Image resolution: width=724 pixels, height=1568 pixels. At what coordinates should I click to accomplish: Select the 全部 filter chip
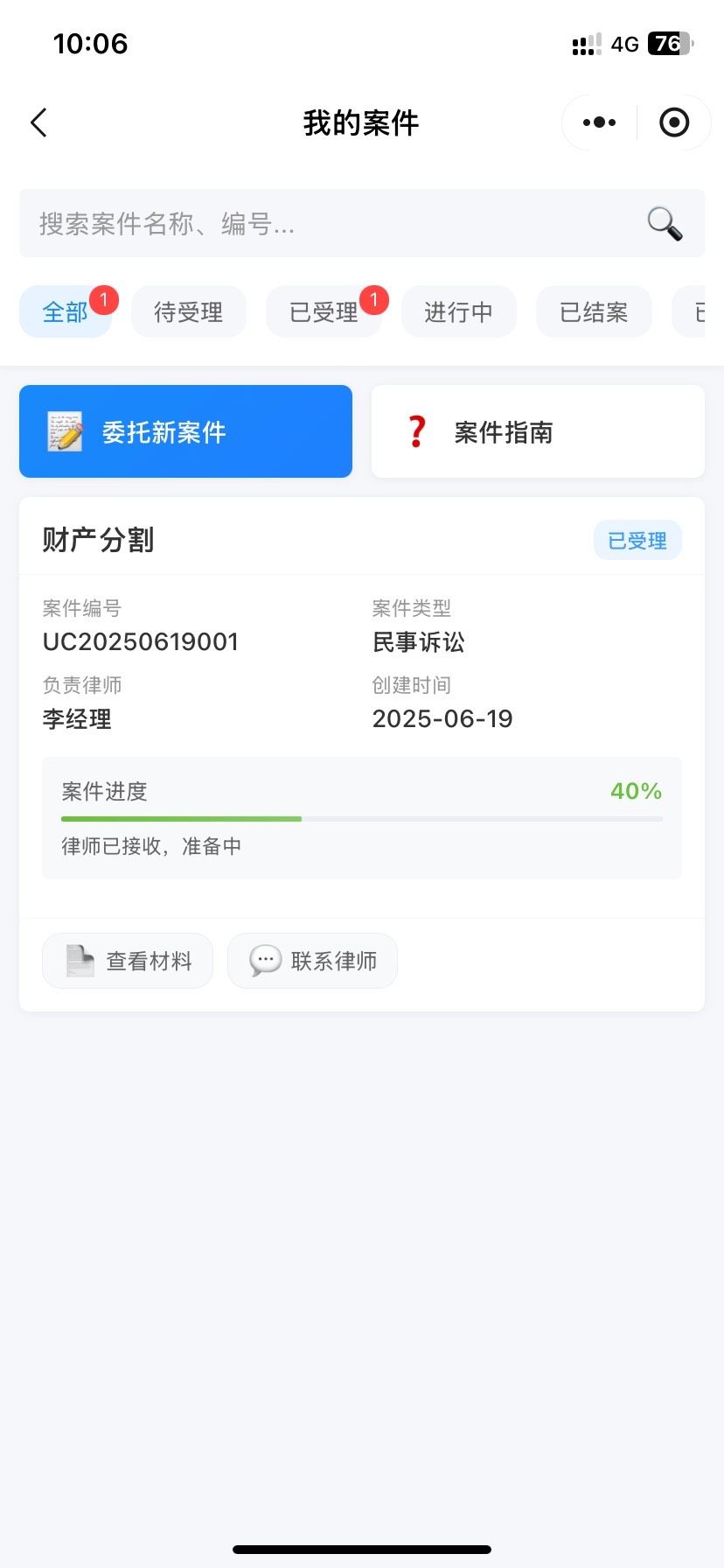click(66, 312)
